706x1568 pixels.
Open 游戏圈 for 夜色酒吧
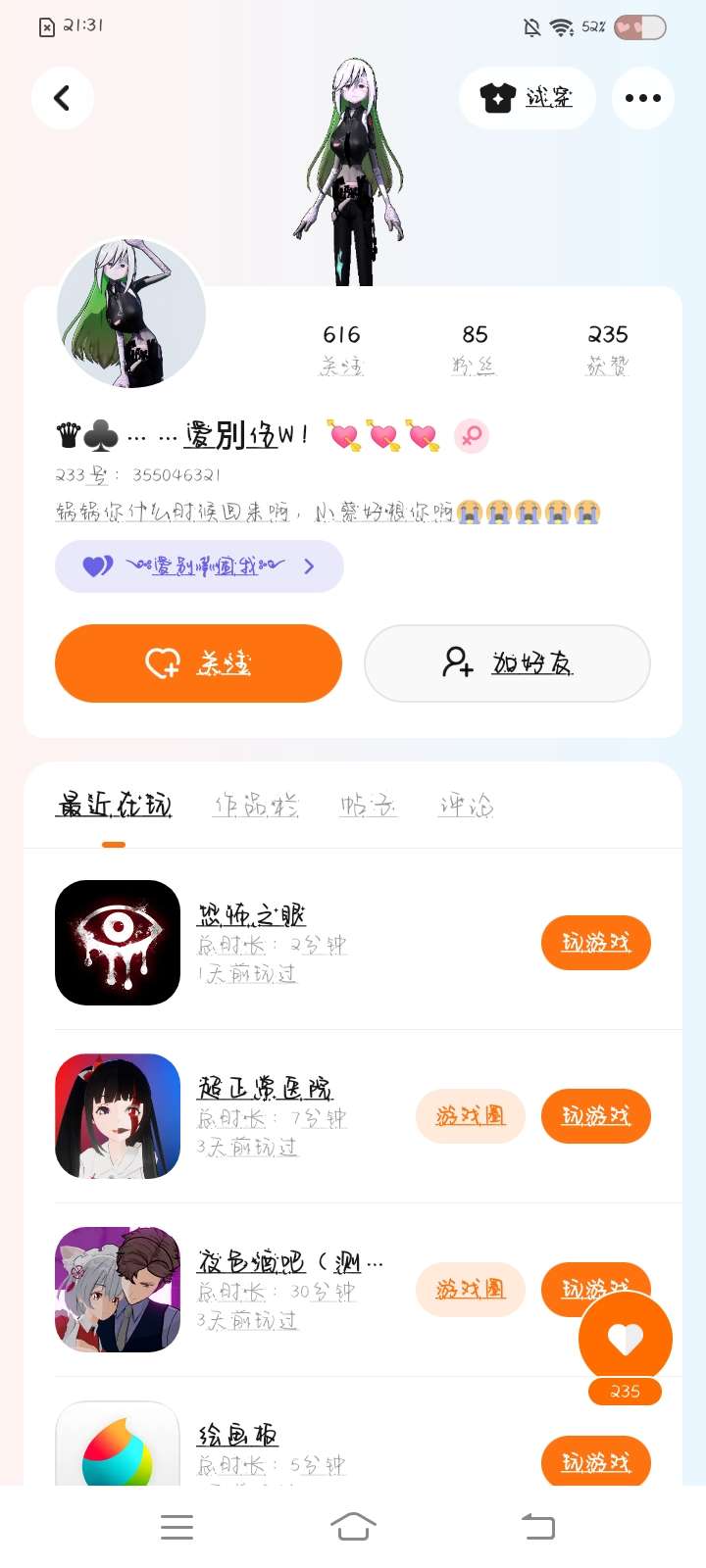pyautogui.click(x=471, y=1290)
